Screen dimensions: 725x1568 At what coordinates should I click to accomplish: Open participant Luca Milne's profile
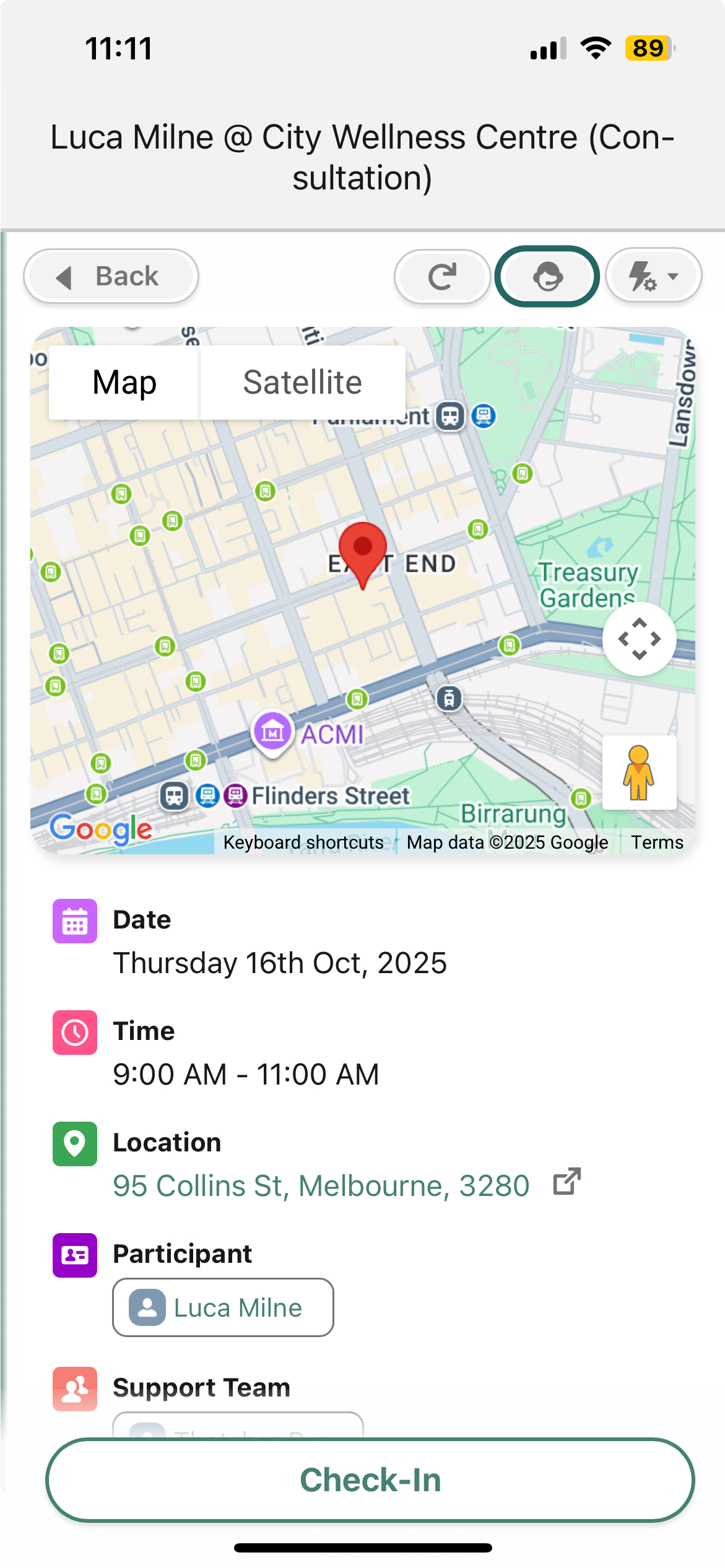(x=223, y=1307)
